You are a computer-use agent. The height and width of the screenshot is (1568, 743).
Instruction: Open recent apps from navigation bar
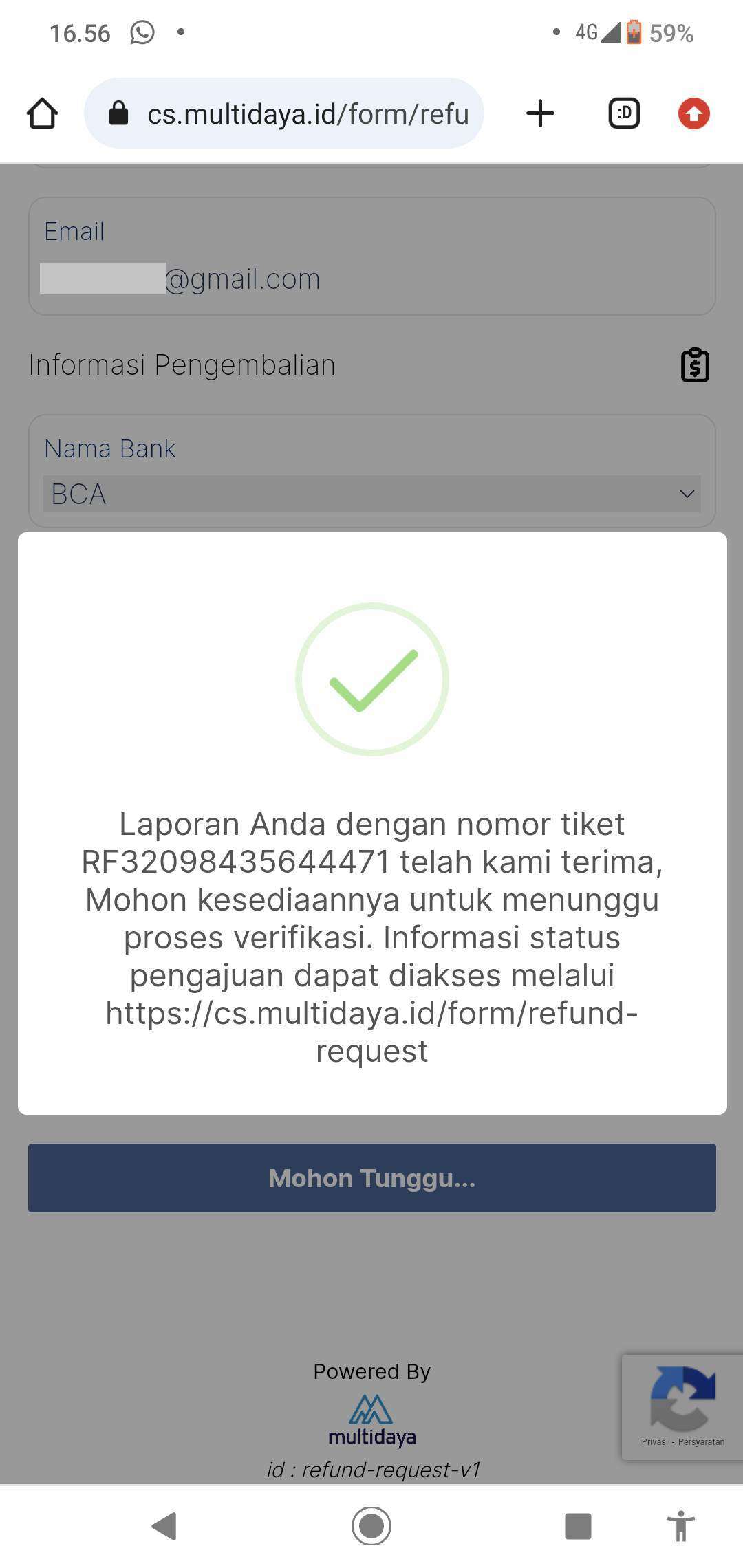[x=578, y=1526]
